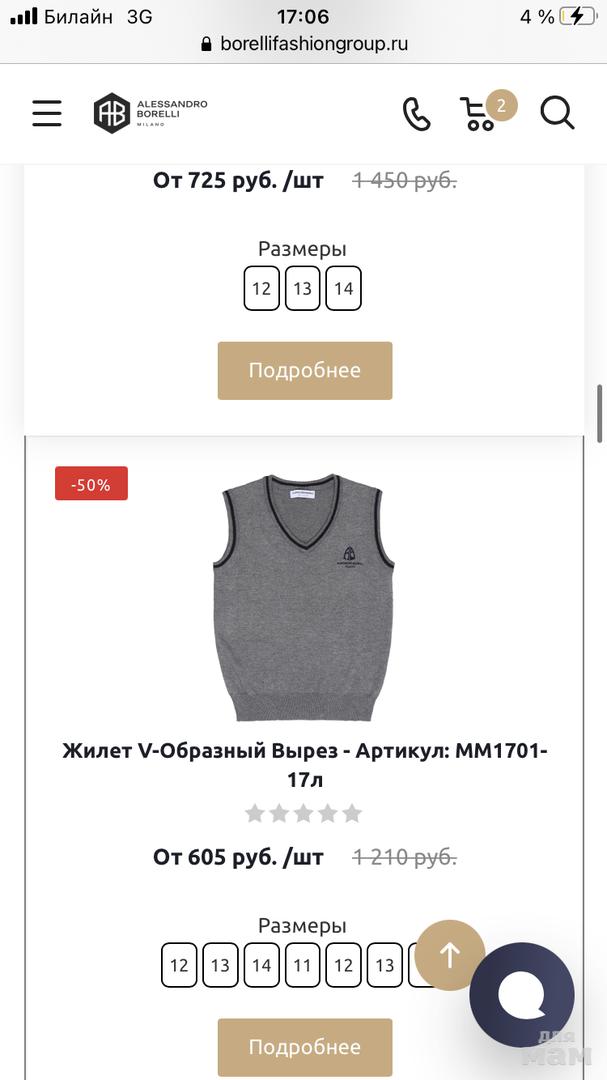Tap the browser address bar
The image size is (607, 1080).
(304, 44)
